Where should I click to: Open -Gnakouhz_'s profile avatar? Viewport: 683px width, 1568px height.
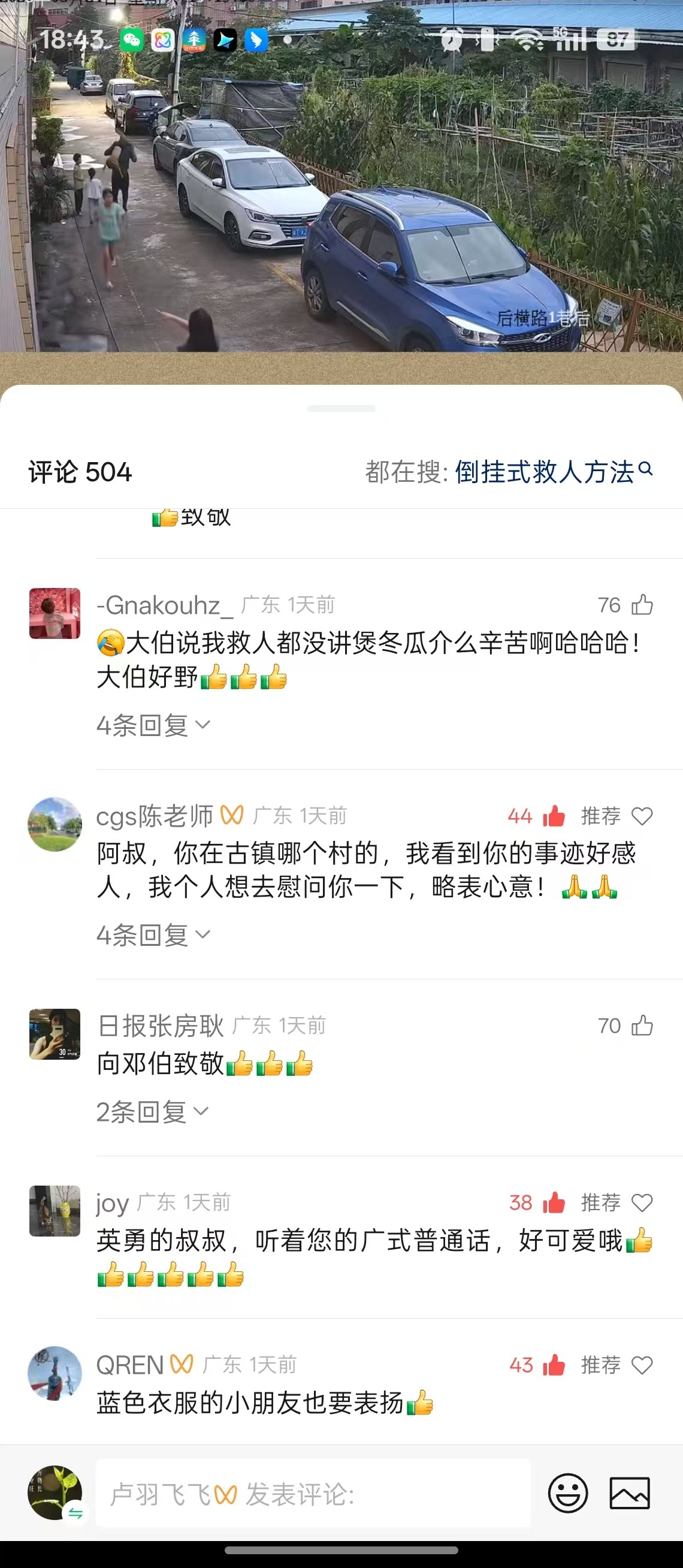55,613
